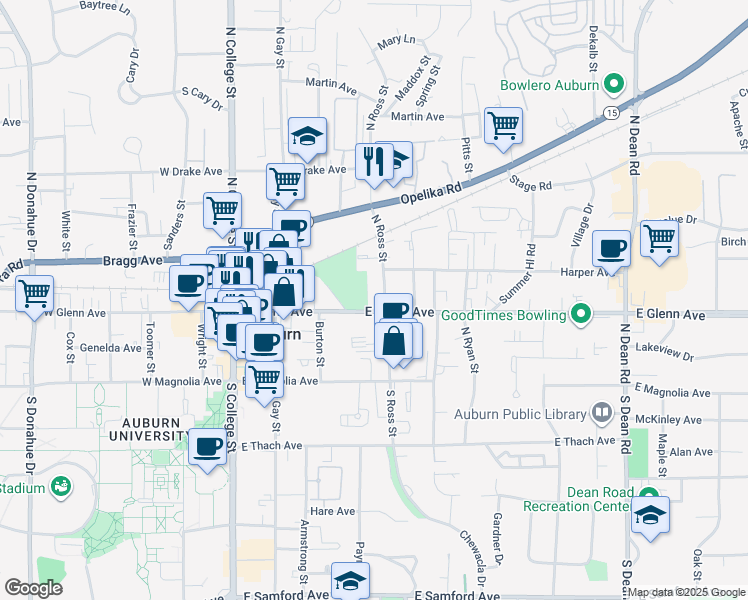The image size is (748, 600).
Task: Tap the shopping cart marker near Pitts St
Action: pos(504,126)
